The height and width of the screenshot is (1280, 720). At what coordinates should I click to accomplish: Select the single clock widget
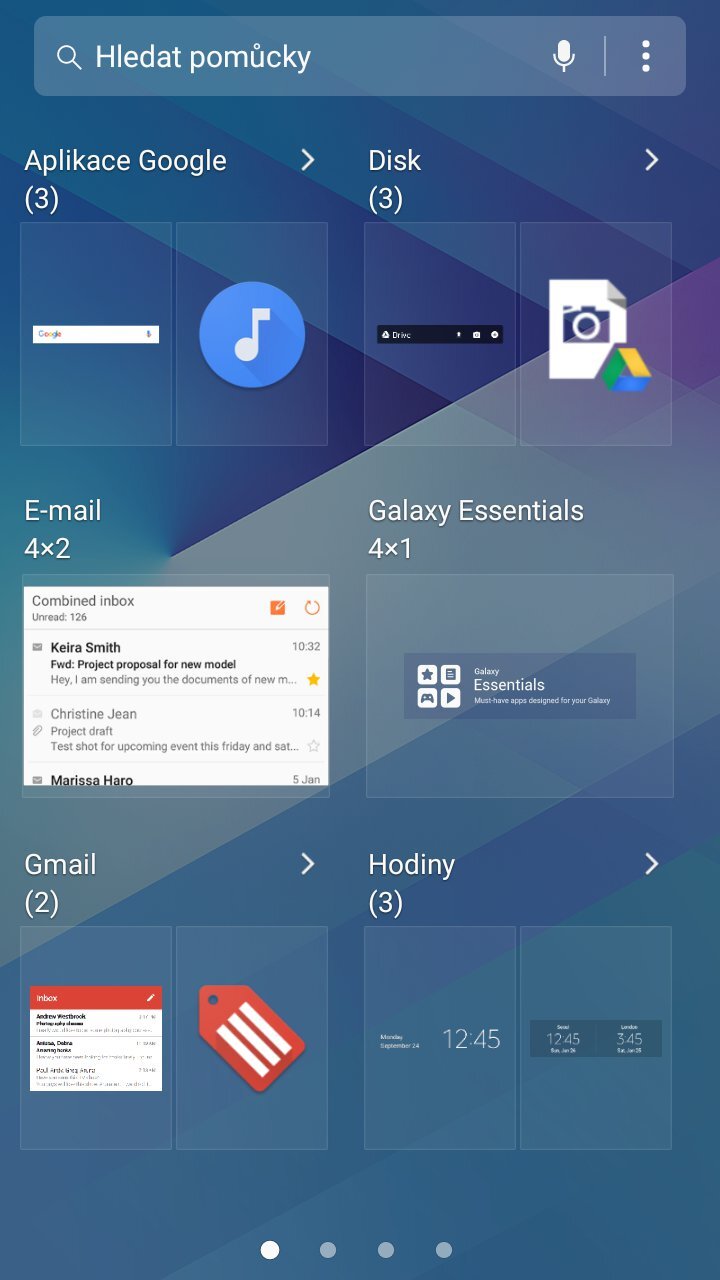[x=439, y=1037]
